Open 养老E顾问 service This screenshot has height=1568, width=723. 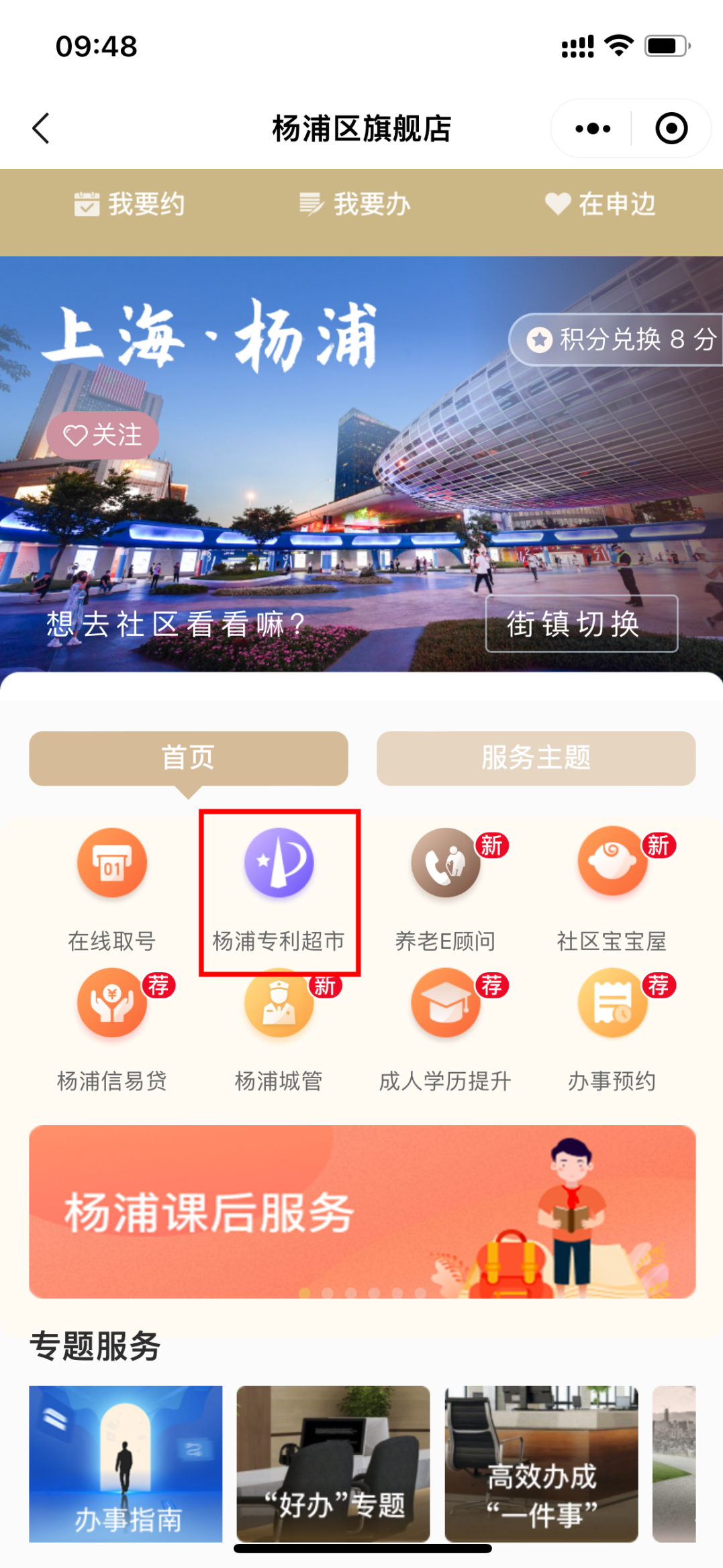(446, 887)
